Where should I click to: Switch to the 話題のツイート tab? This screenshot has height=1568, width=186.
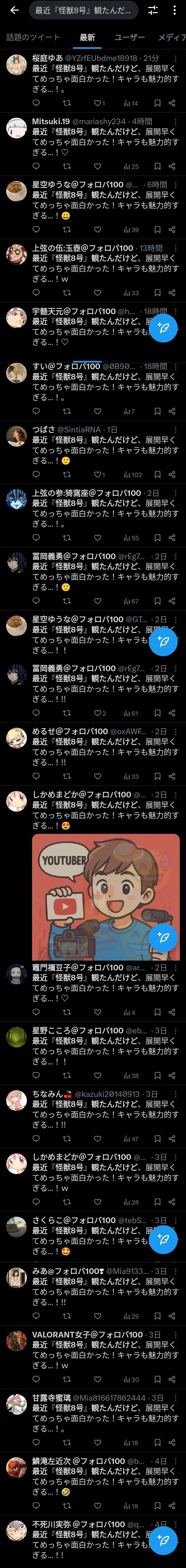[x=33, y=38]
